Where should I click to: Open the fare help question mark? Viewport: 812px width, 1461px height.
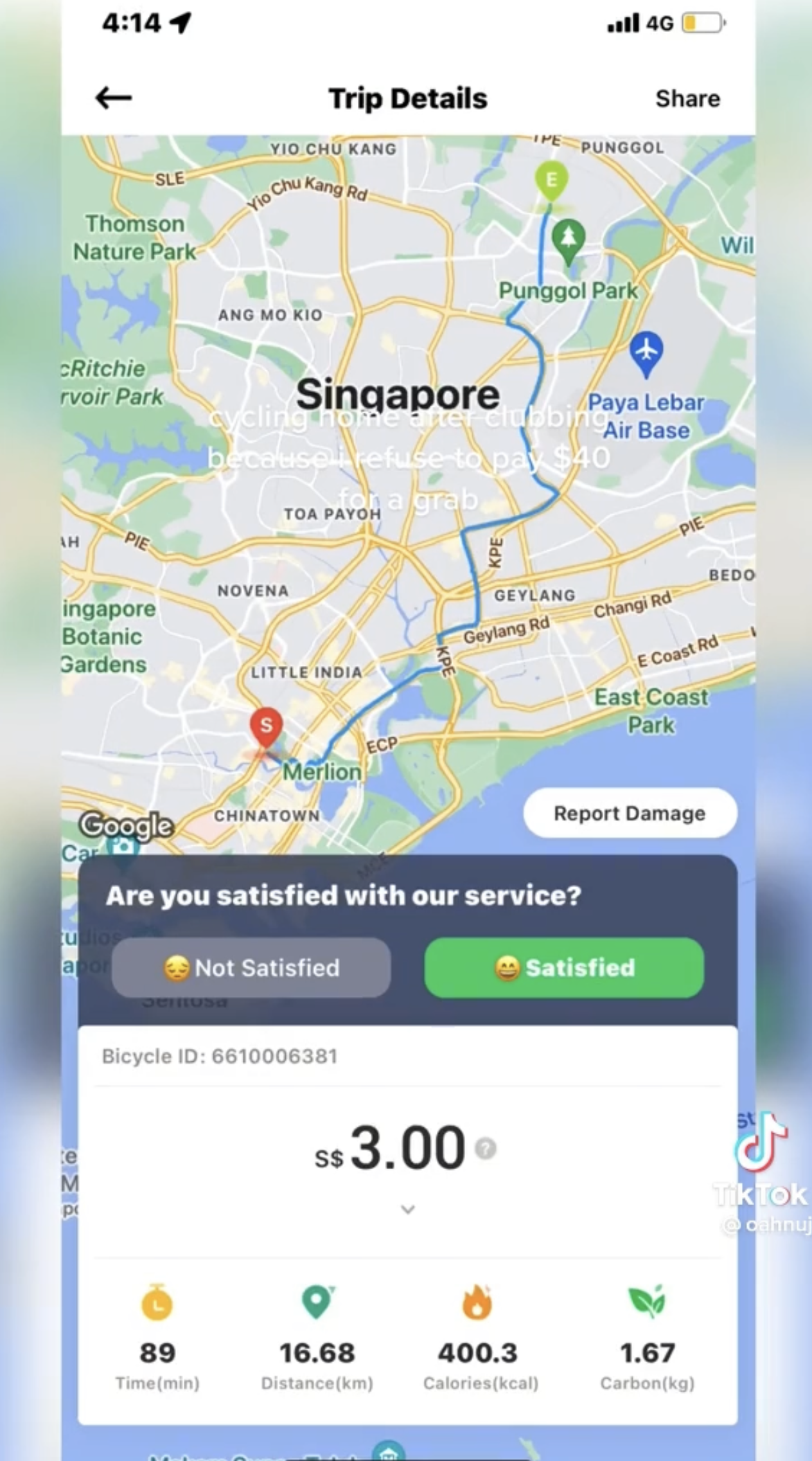(486, 1148)
